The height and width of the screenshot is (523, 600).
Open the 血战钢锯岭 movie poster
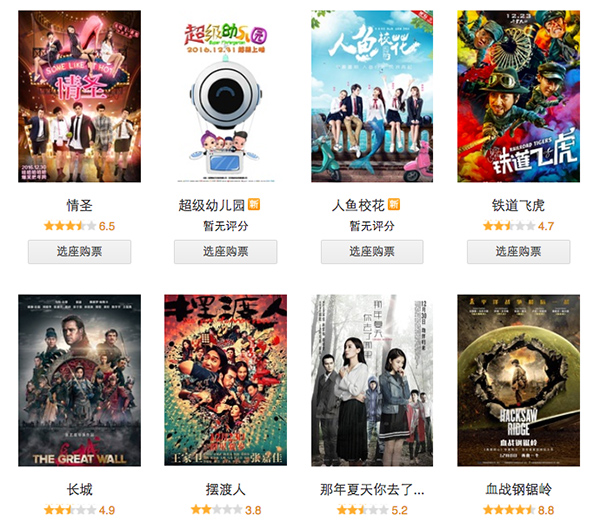point(518,380)
